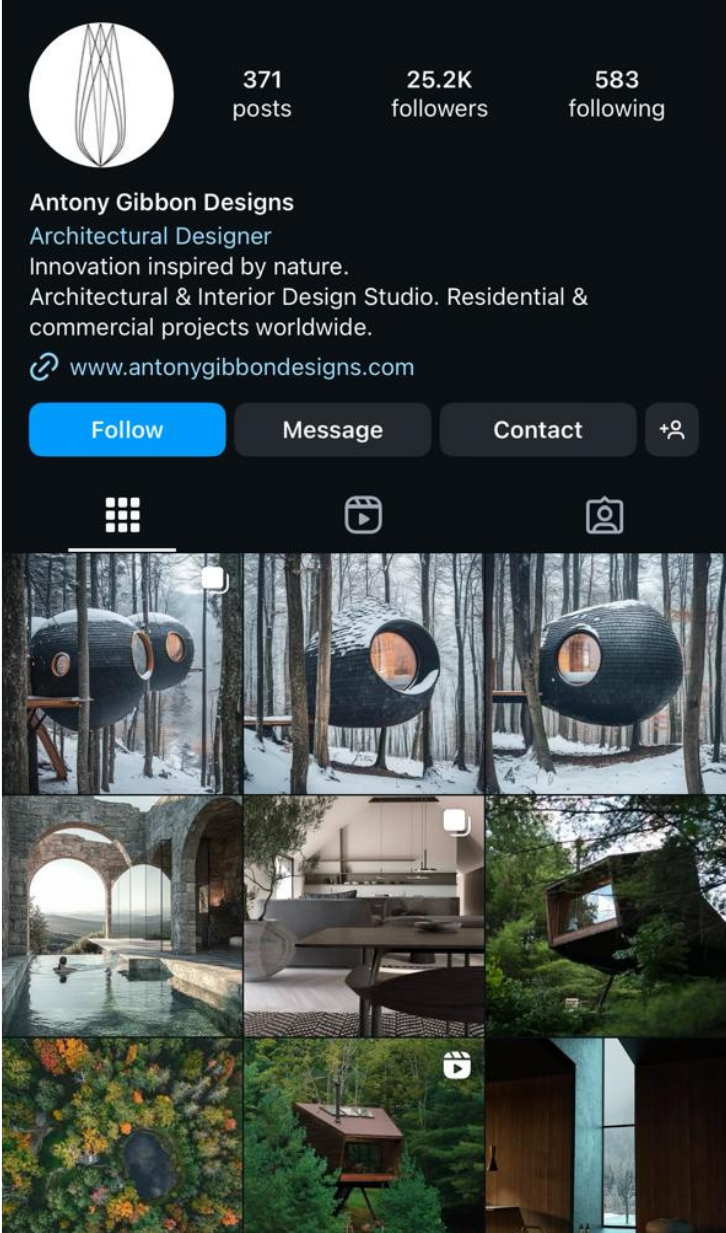Open the angular cabin in green forest post
The width and height of the screenshot is (726, 1233).
click(x=606, y=916)
